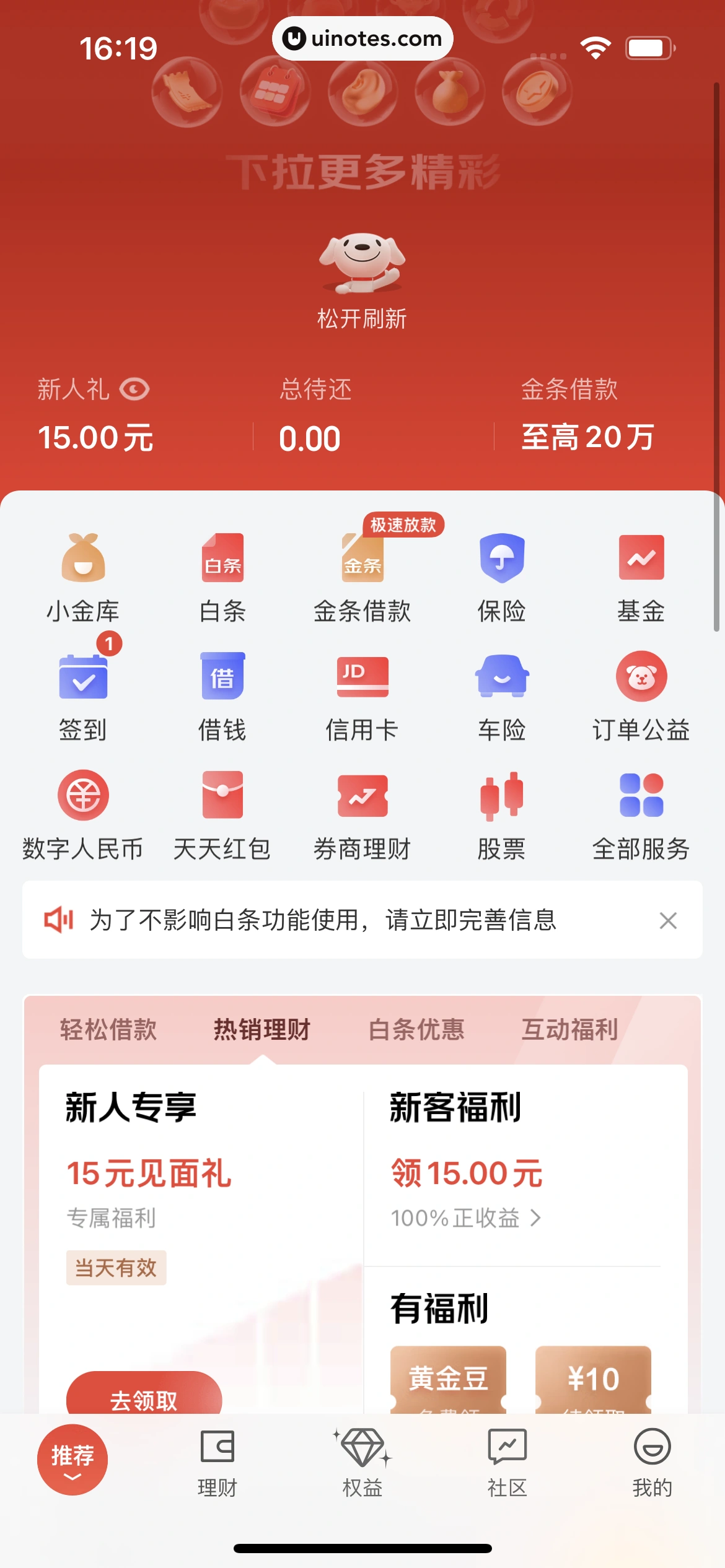Image resolution: width=725 pixels, height=1568 pixels.
Task: Switch to 轻松借款 tab
Action: pos(108,1030)
